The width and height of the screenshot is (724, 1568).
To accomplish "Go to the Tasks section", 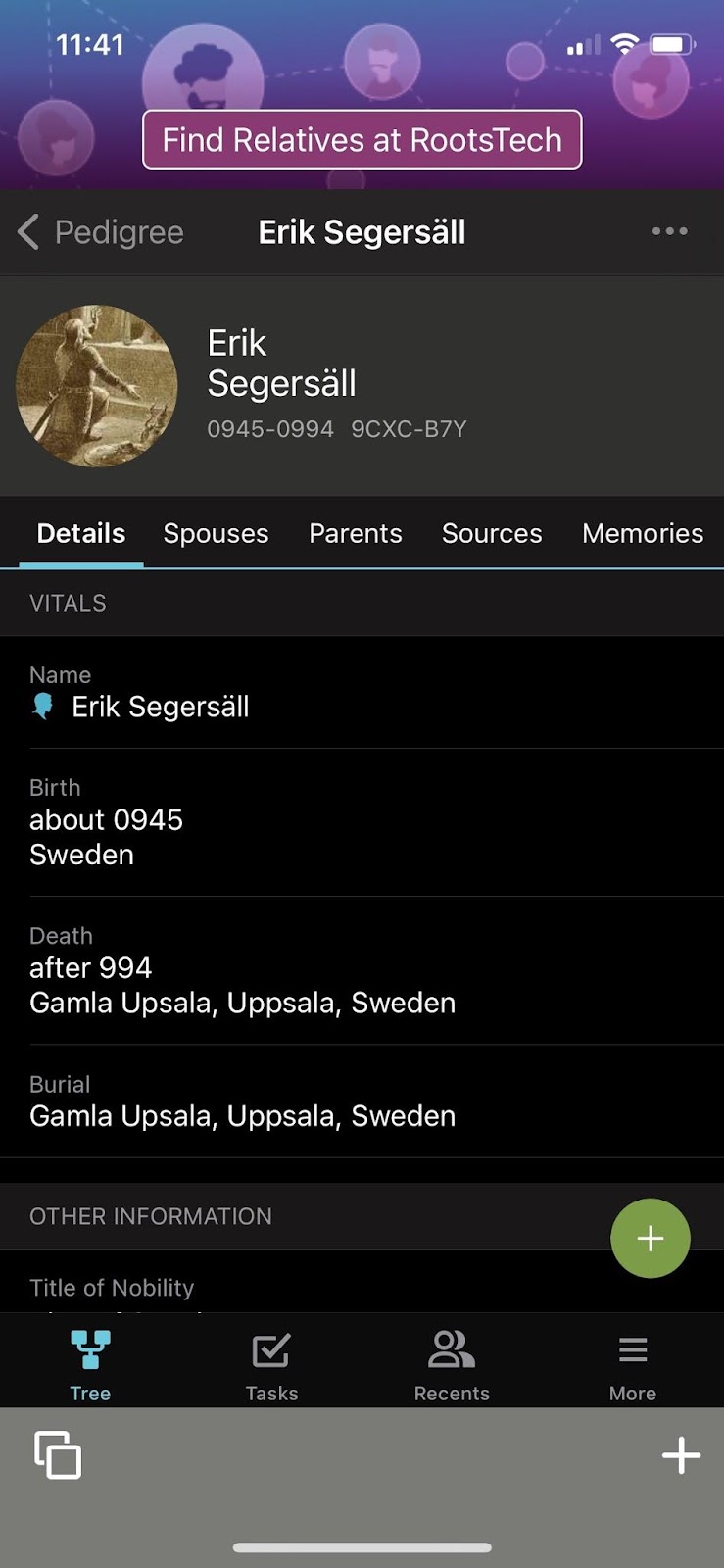I will [x=271, y=1365].
